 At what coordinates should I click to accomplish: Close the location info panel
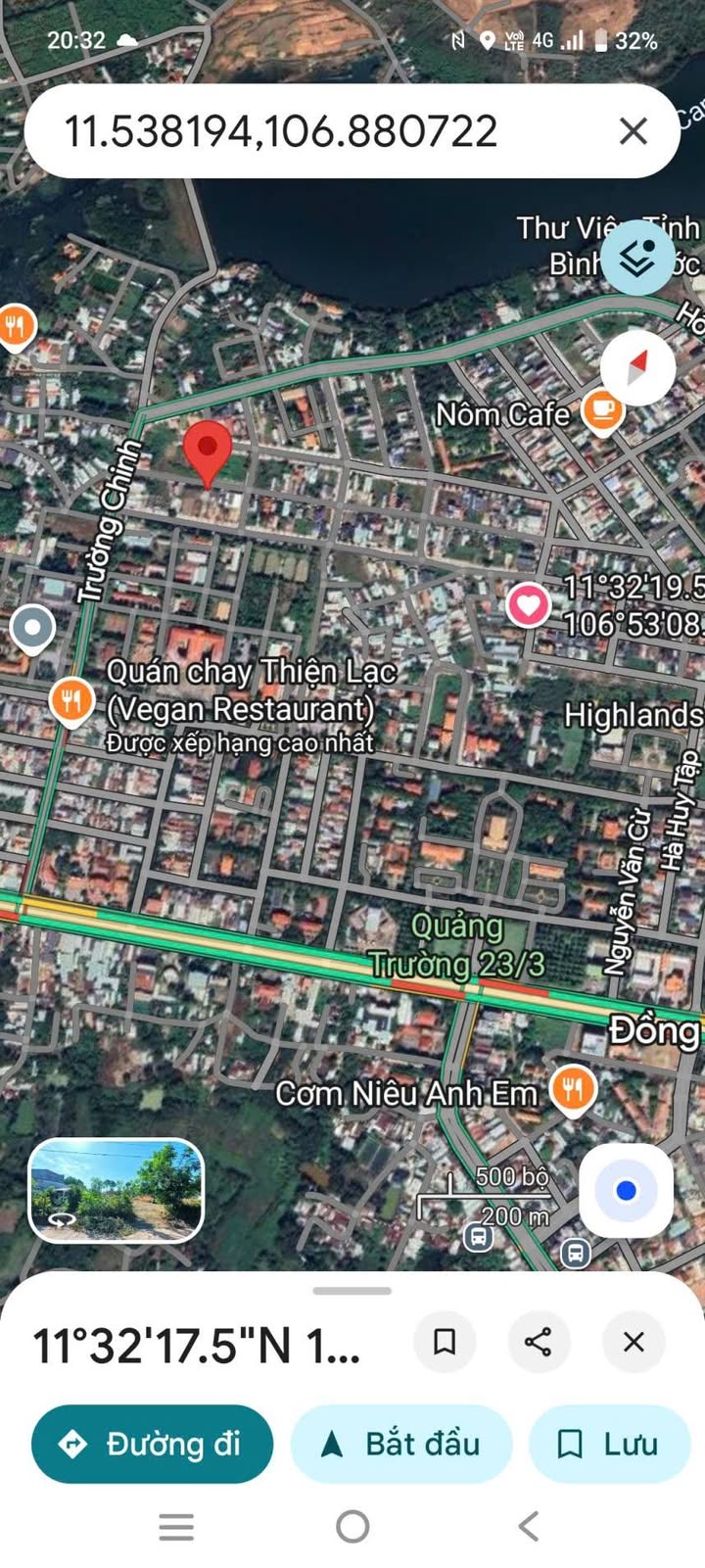point(634,1342)
